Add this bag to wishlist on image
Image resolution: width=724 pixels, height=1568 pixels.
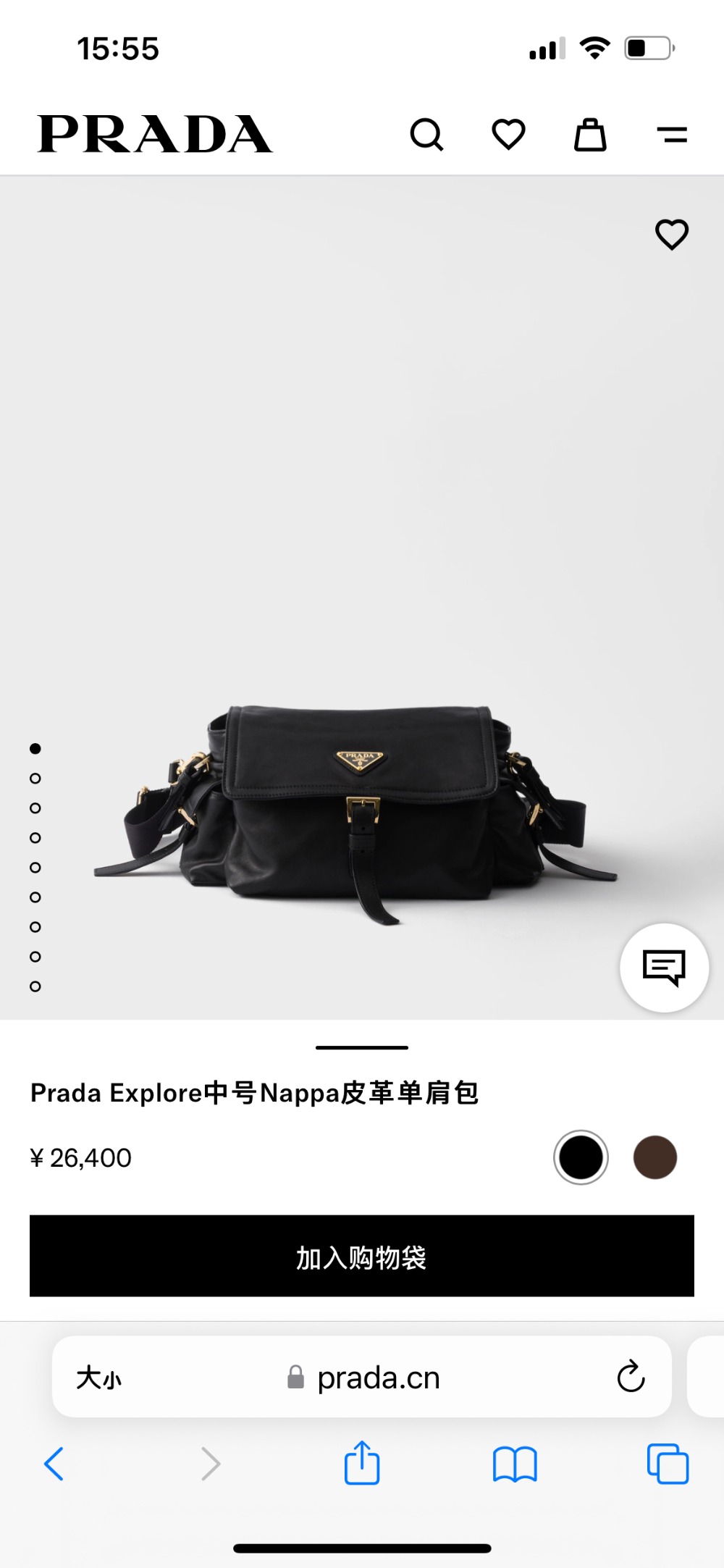pyautogui.click(x=671, y=234)
